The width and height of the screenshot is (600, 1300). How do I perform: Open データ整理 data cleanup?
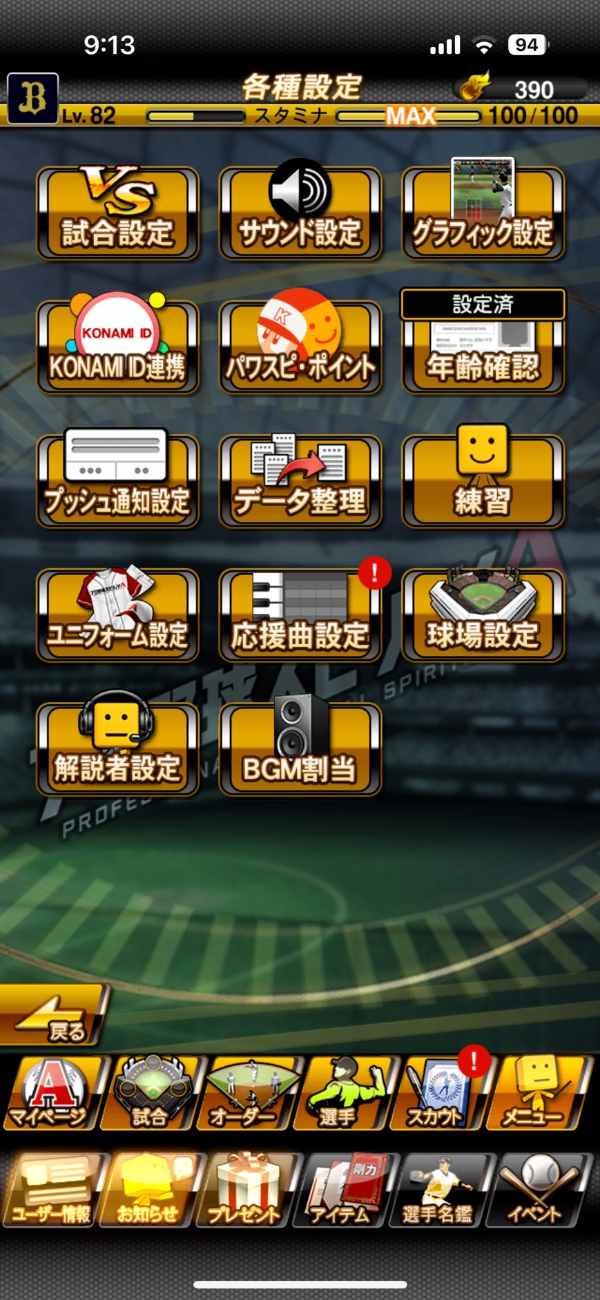click(x=300, y=480)
